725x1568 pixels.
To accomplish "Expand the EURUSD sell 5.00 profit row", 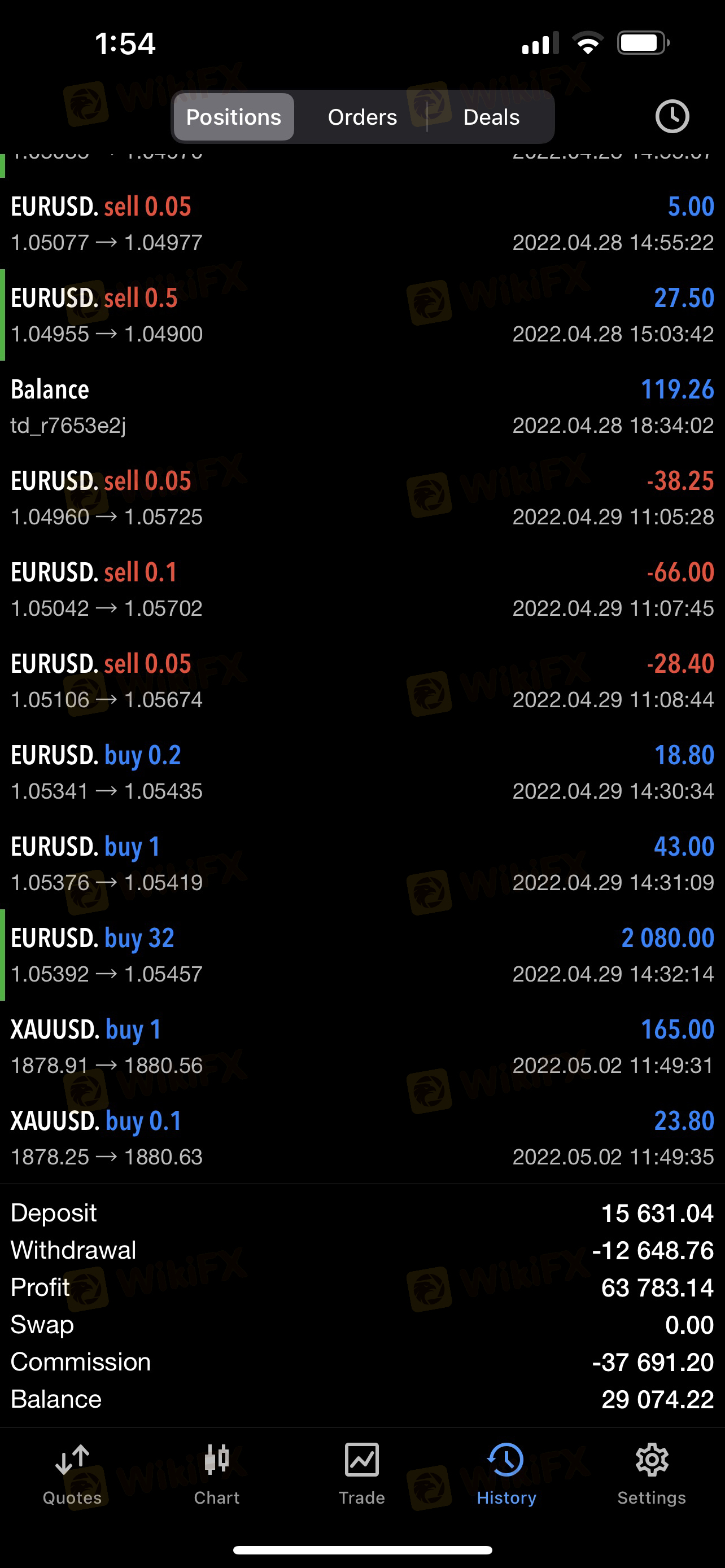I will 362,224.
